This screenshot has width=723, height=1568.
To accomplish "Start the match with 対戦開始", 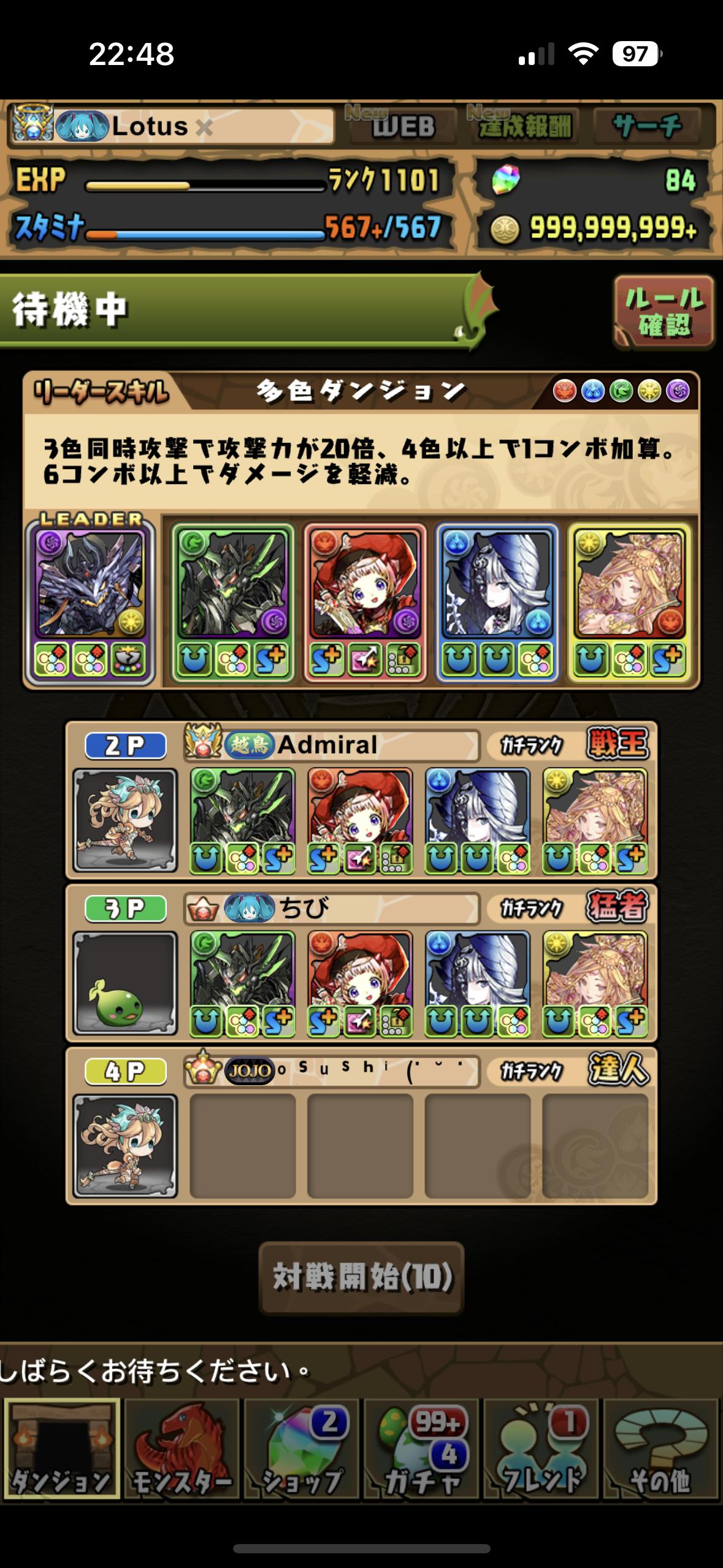I will (361, 1278).
